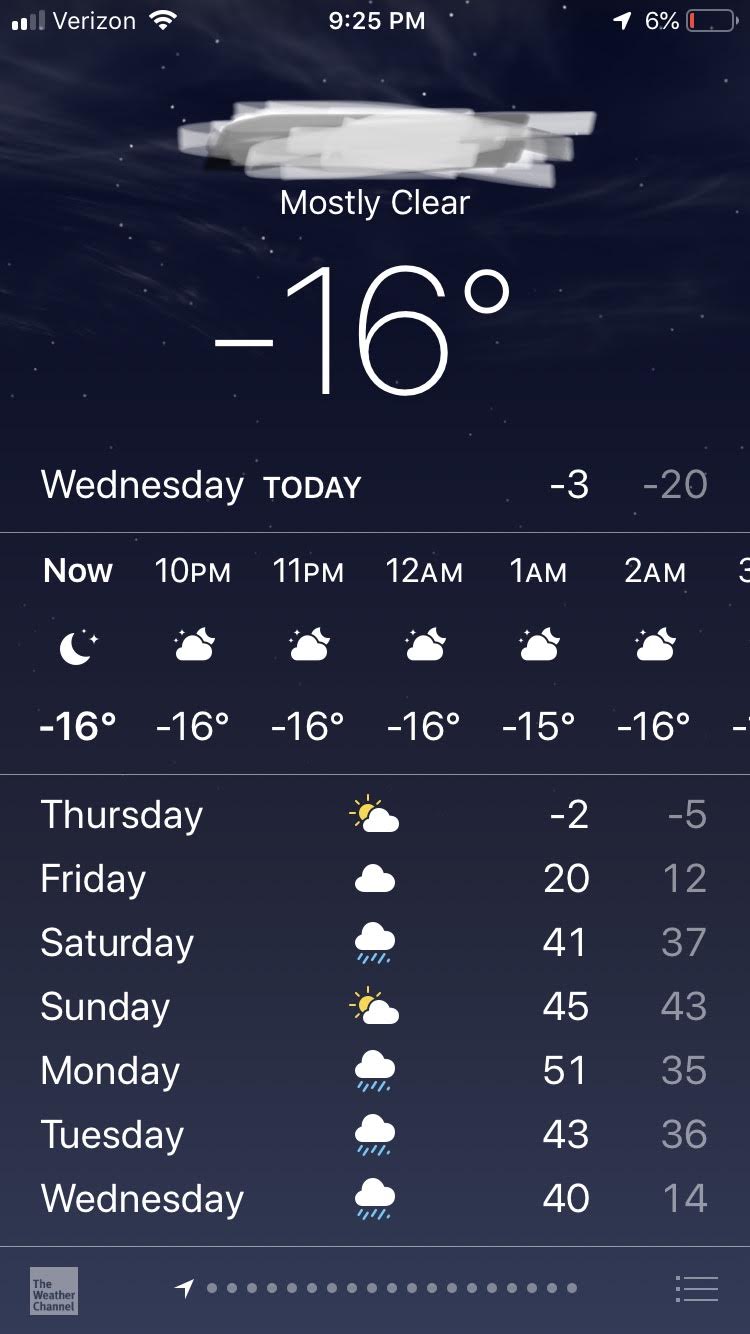This screenshot has width=750, height=1334.
Task: Open the city list menu
Action: coord(697,1289)
